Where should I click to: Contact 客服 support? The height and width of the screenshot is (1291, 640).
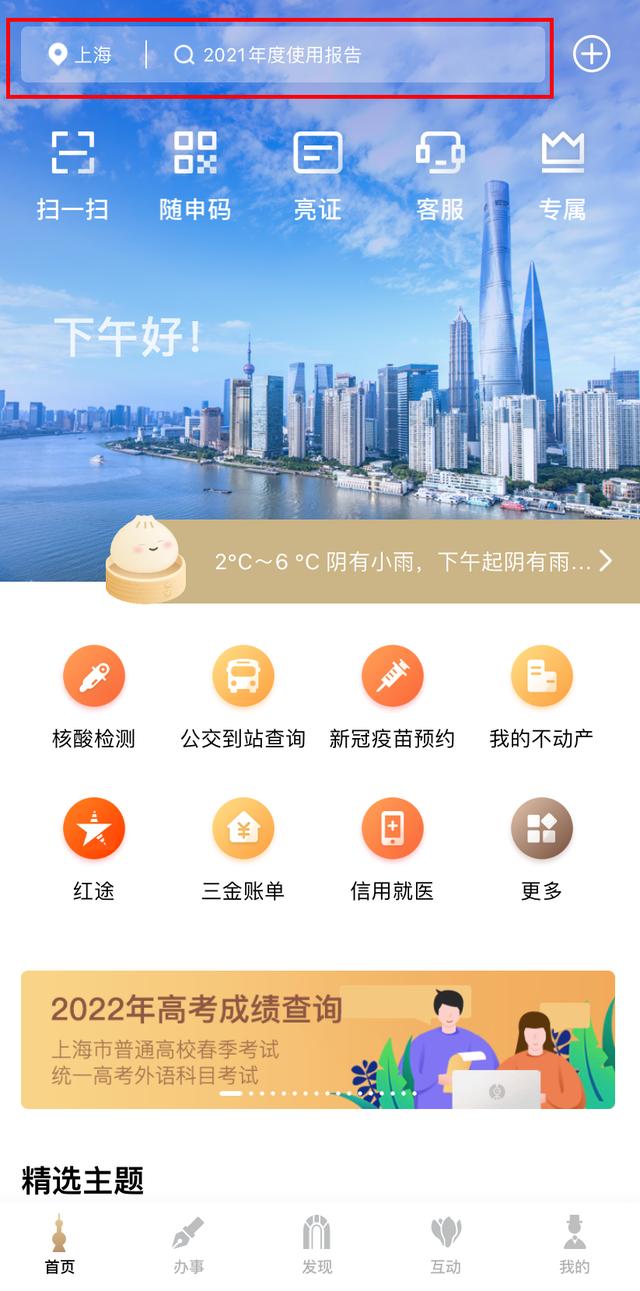(x=440, y=175)
